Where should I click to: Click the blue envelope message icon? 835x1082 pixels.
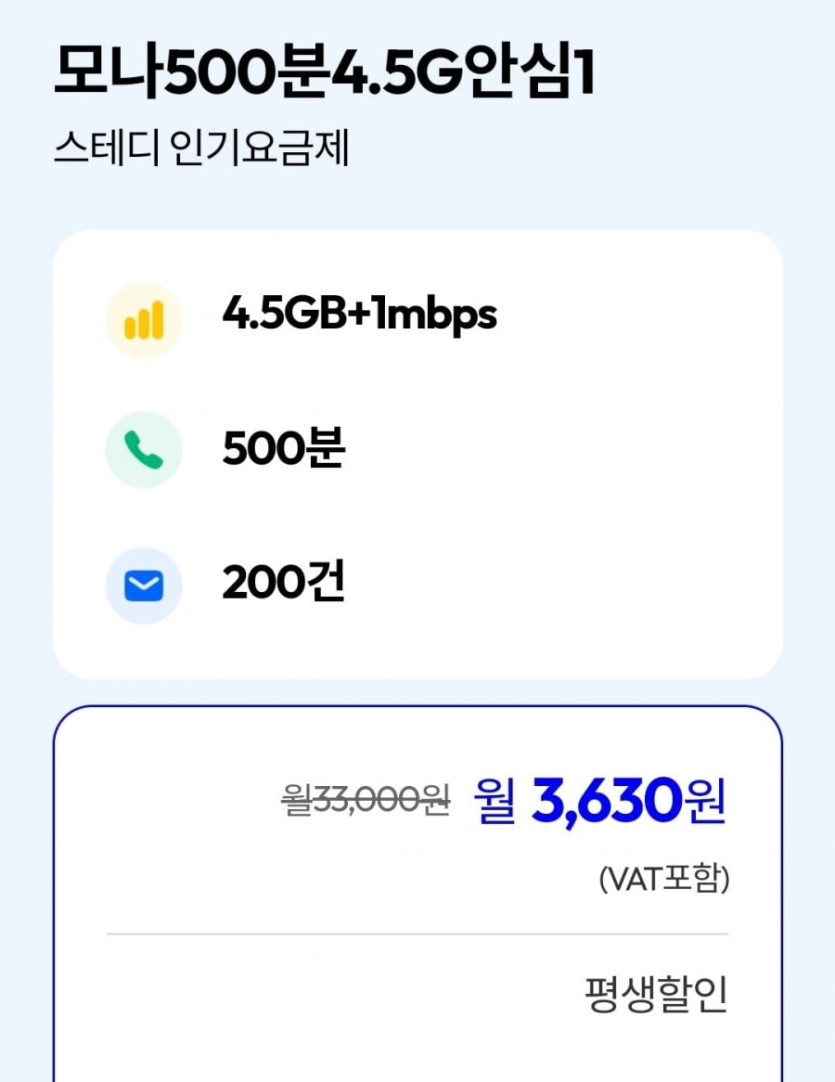(143, 585)
